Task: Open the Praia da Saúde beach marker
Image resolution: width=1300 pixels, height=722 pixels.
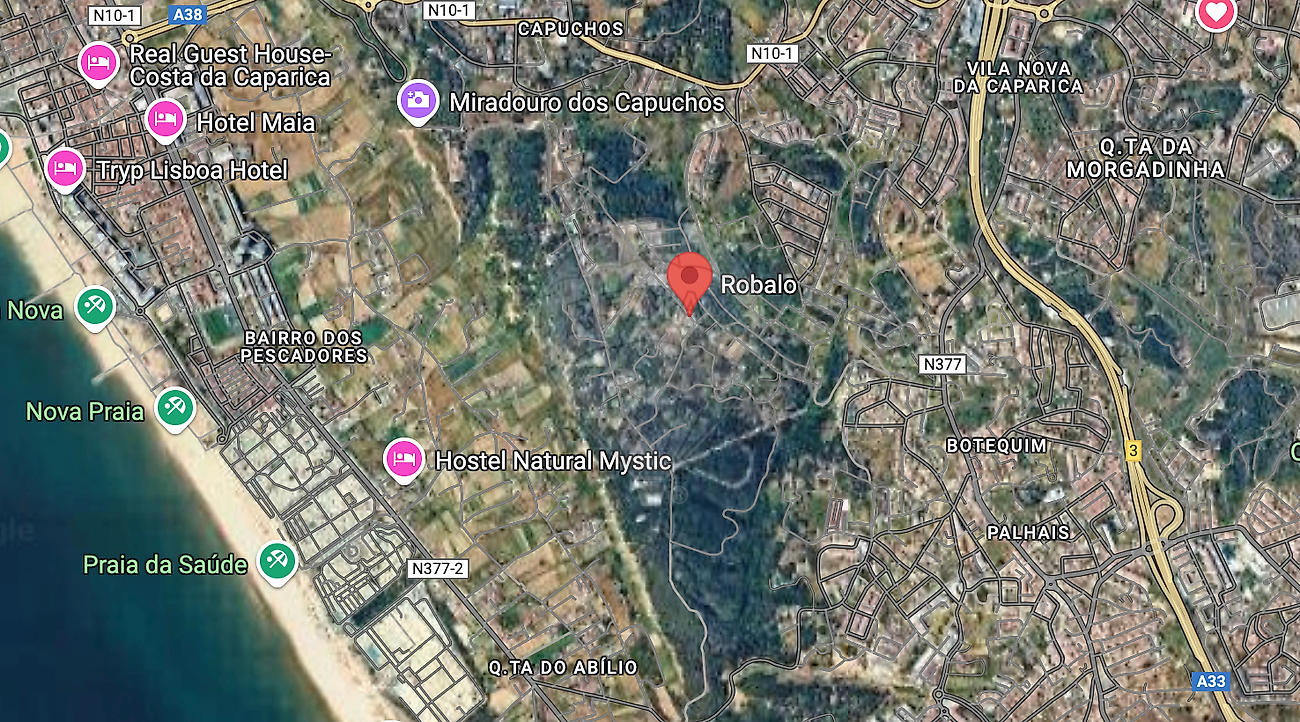Action: pos(276,561)
